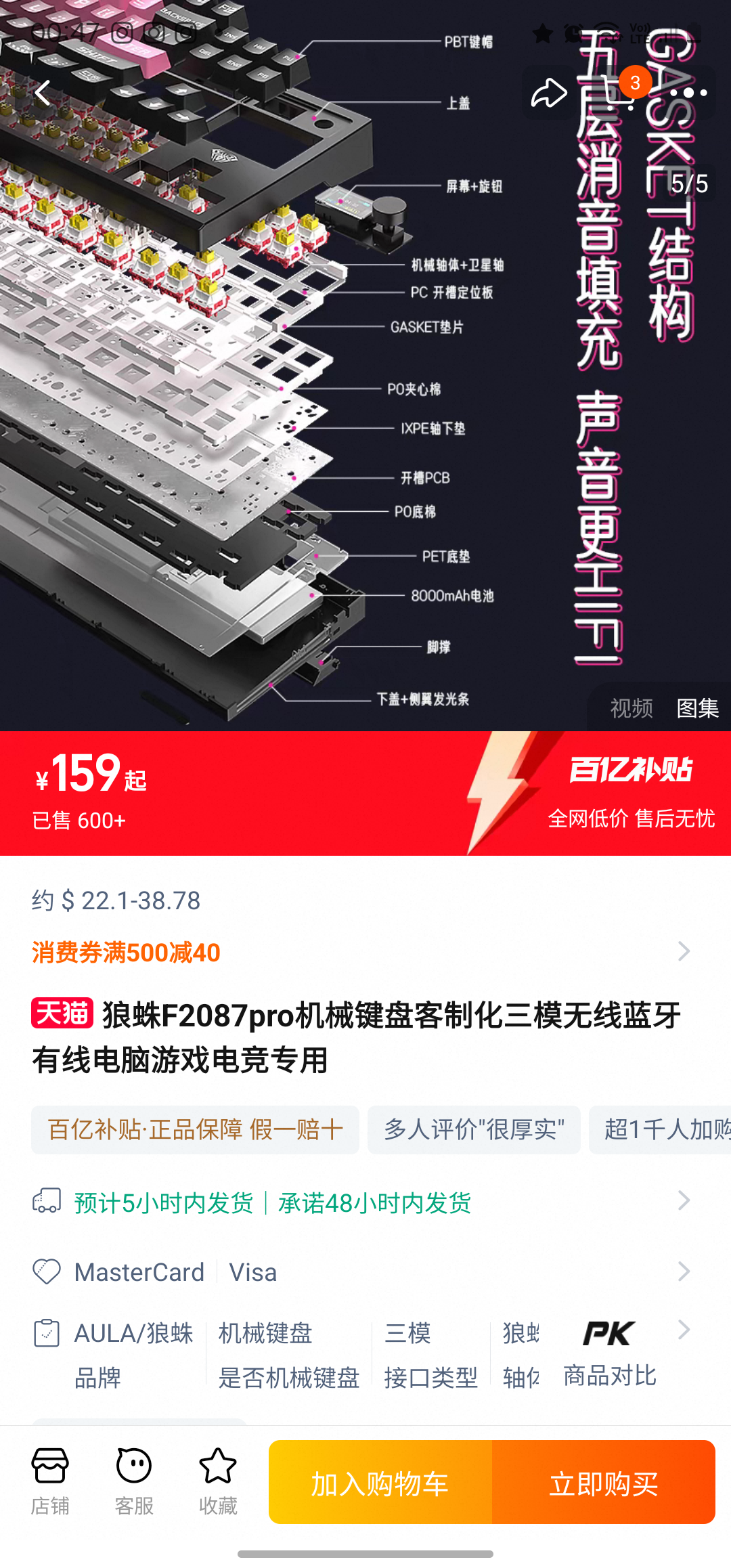Tap 加入购物车 to add to cart

coord(380,1483)
